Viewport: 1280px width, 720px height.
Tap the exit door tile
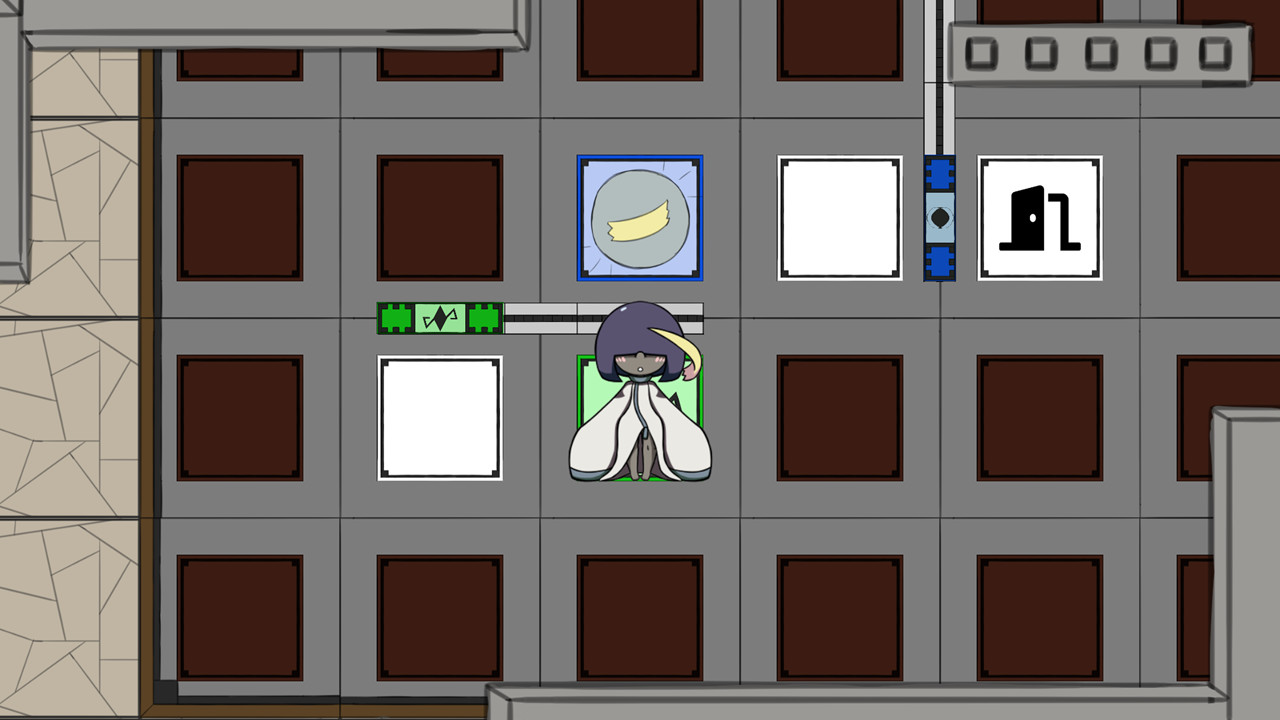pos(1040,218)
